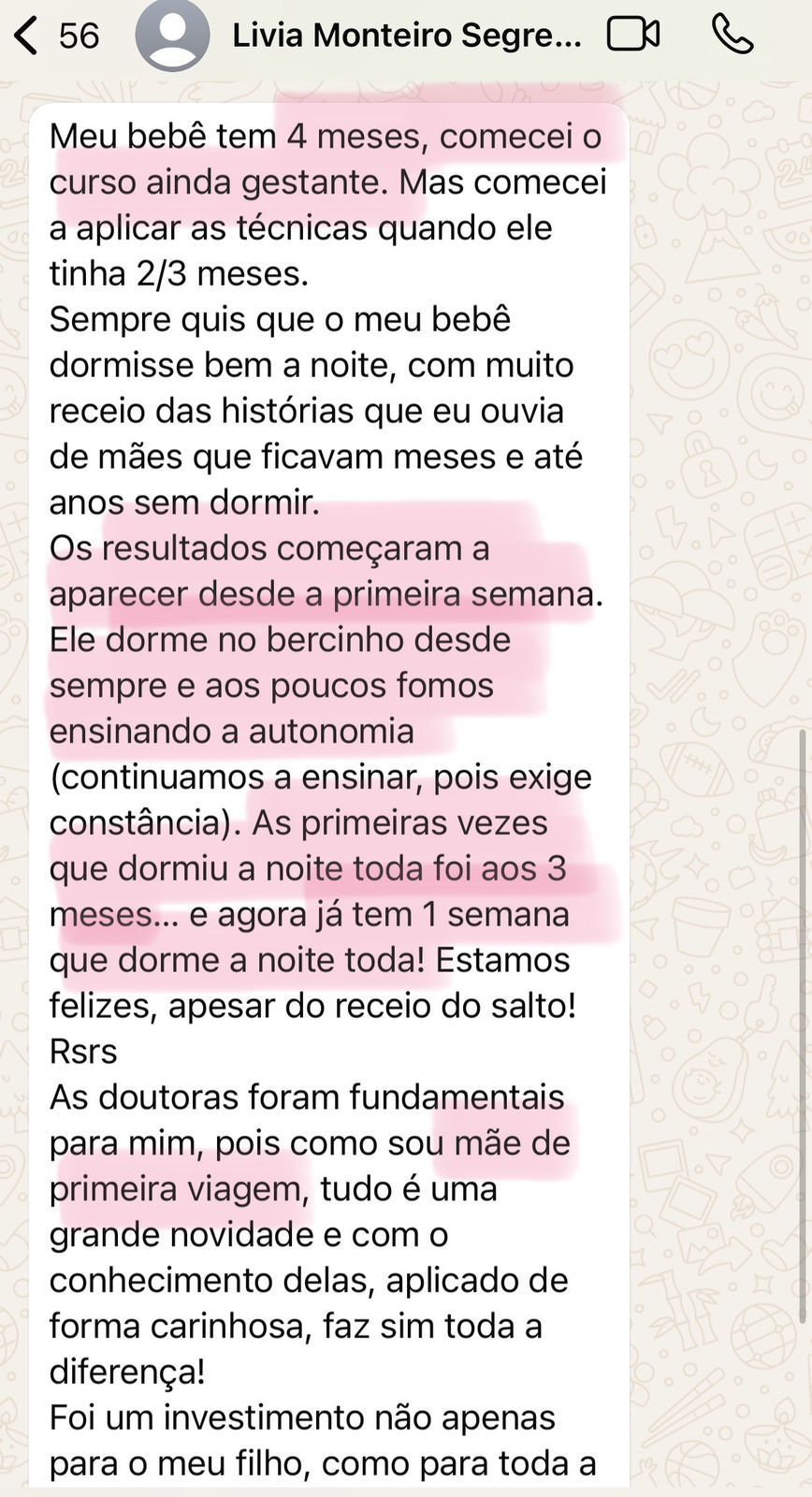This screenshot has height=1497, width=812.
Task: Start a voice call with Livia
Action: (732, 35)
